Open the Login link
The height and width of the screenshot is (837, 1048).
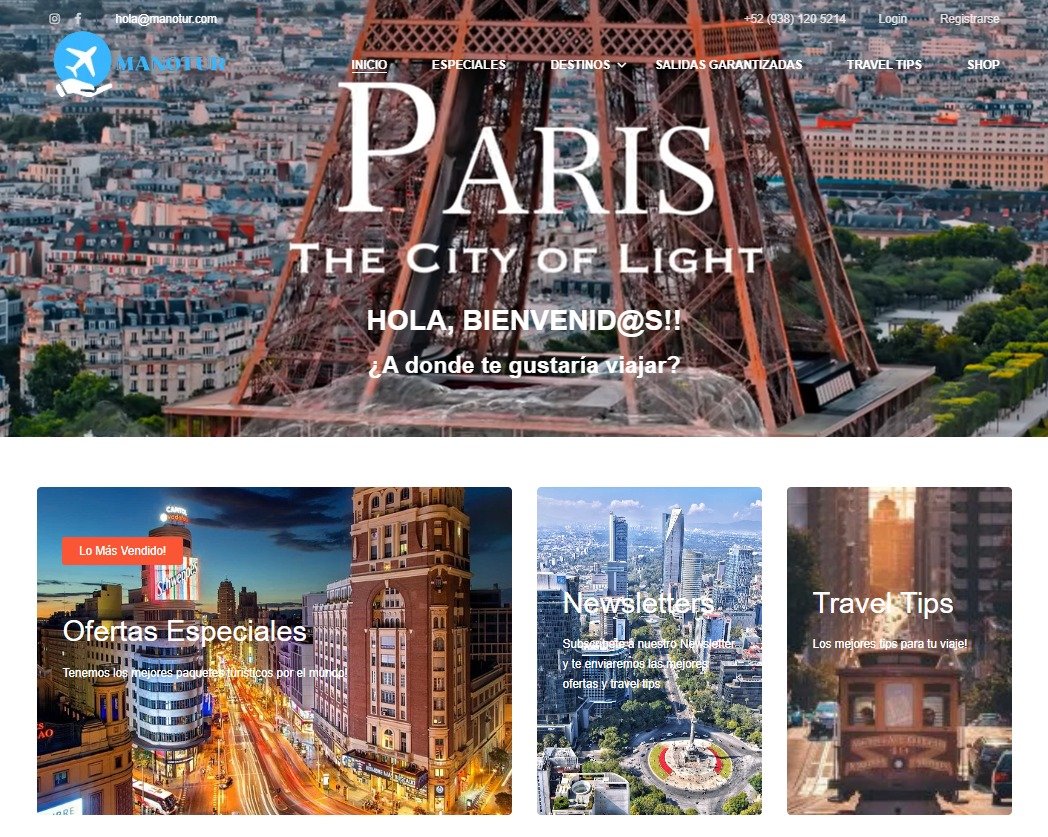[892, 19]
